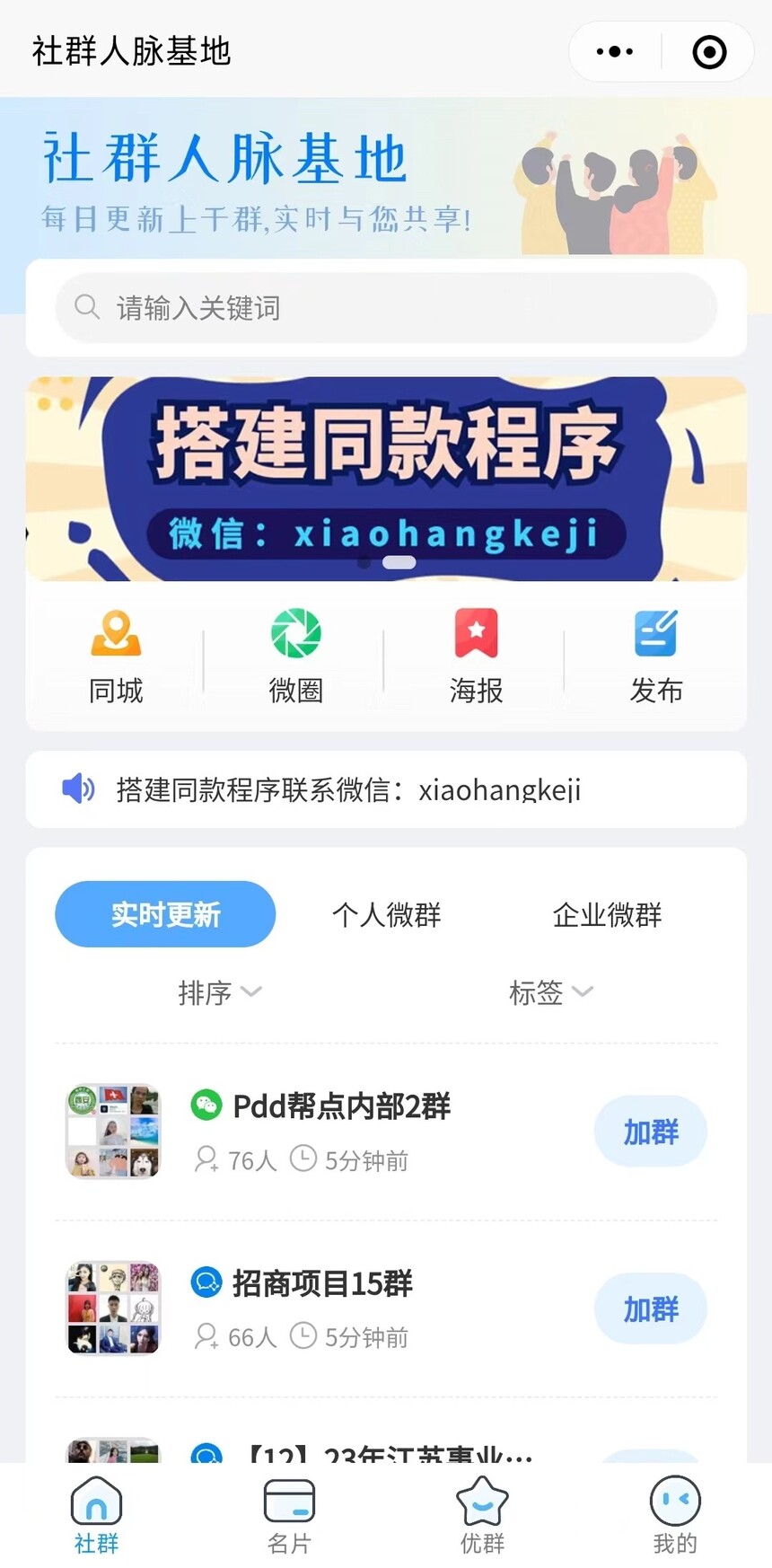
Task: Tap 加群 for 招商项目15群
Action: tap(651, 1308)
